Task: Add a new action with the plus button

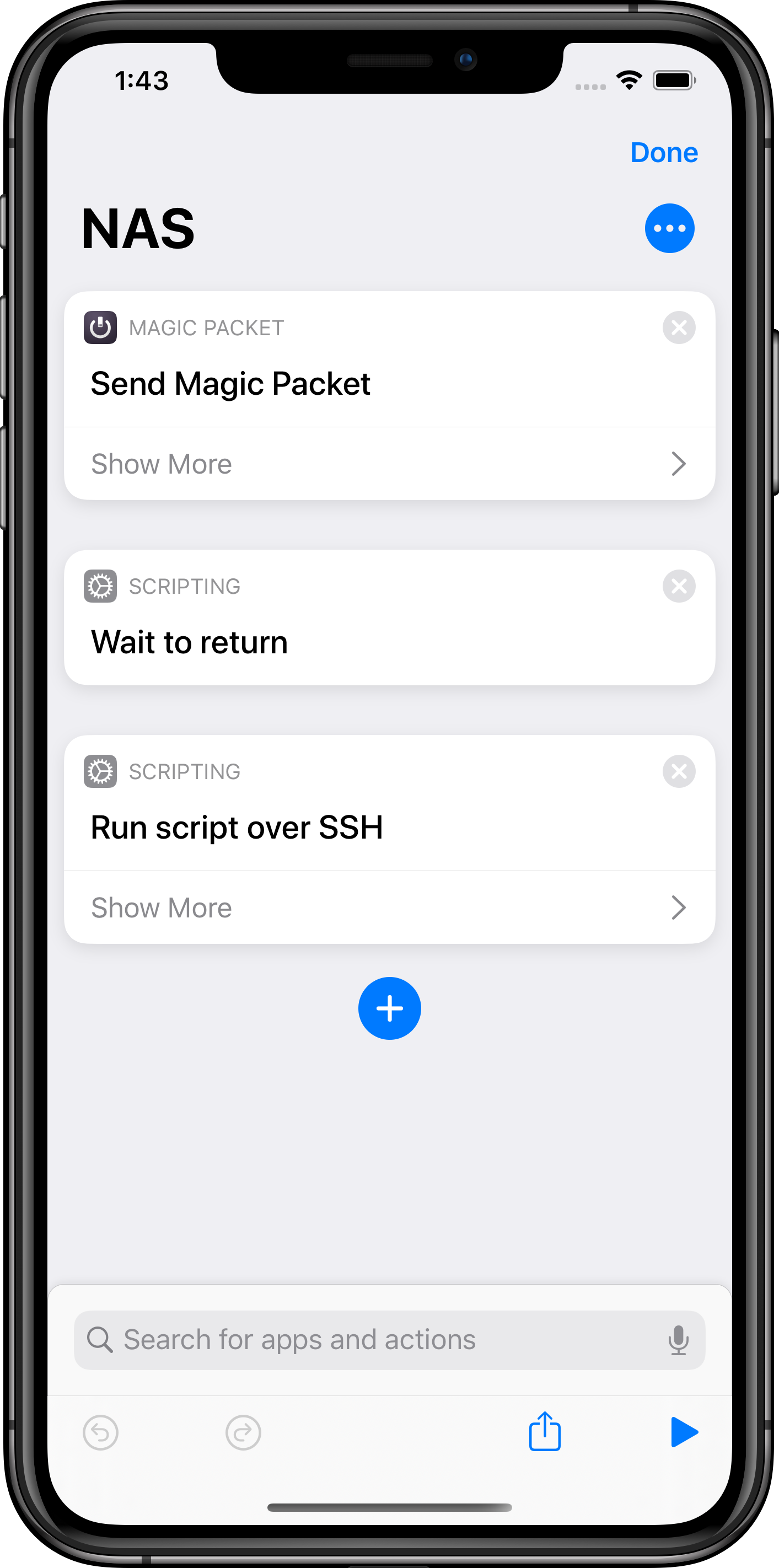Action: (x=389, y=1008)
